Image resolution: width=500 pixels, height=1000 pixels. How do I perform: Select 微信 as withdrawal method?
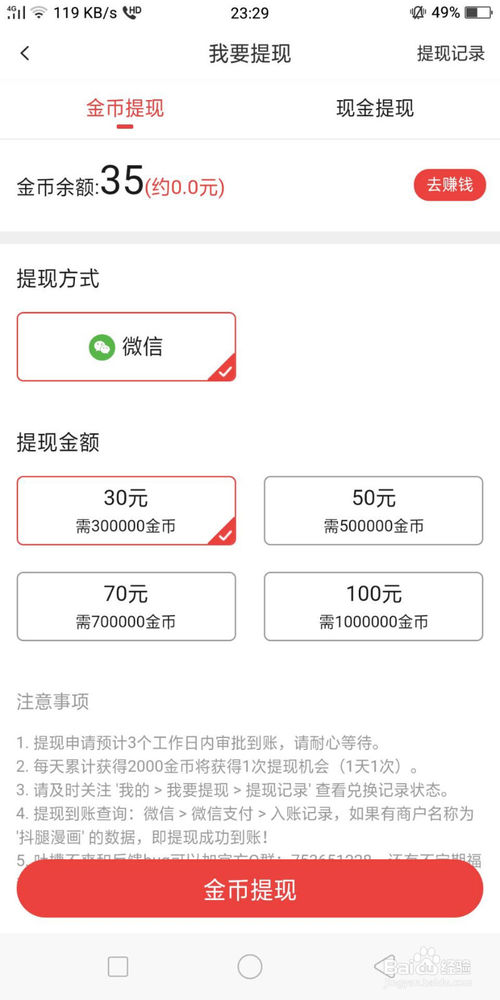point(126,347)
